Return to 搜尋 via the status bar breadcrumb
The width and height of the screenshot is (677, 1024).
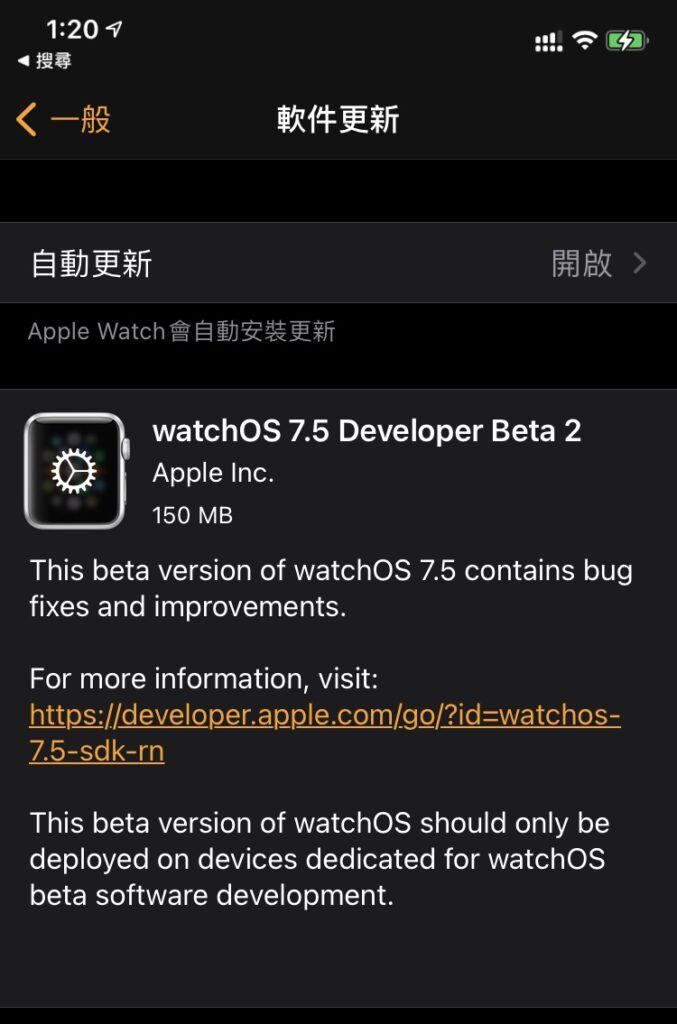click(44, 62)
